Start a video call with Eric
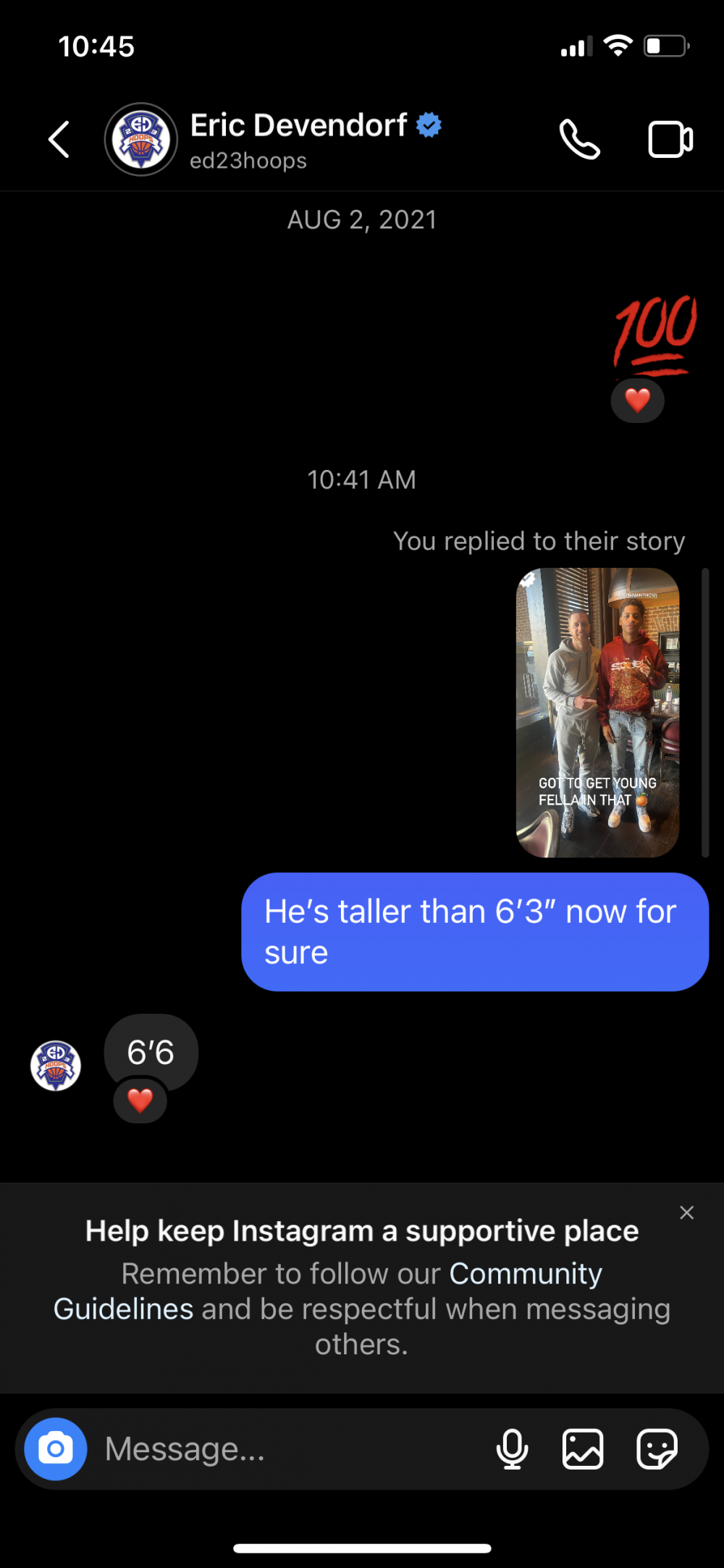The image size is (724, 1568). tap(670, 139)
